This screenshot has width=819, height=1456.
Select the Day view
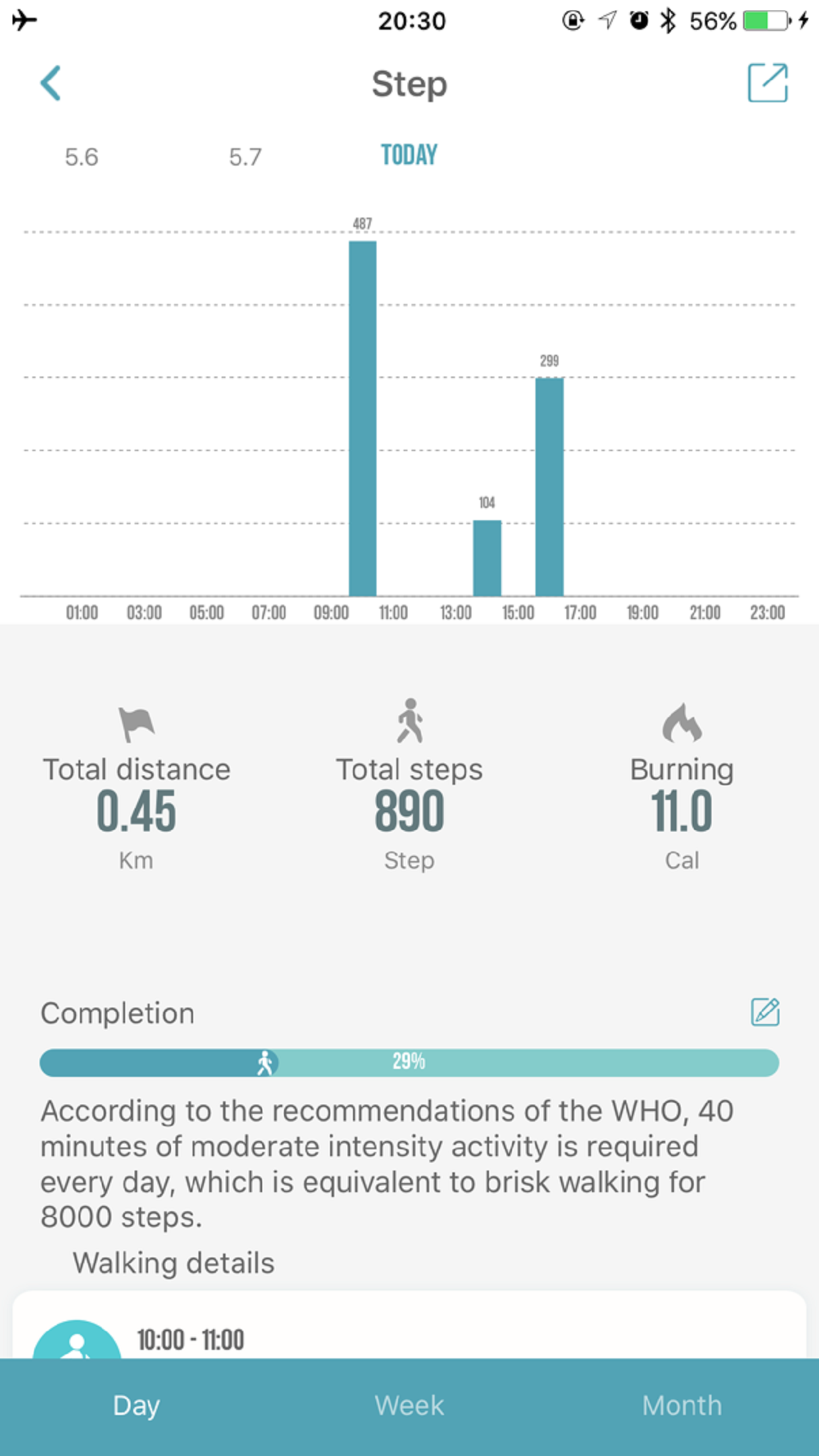[136, 1405]
